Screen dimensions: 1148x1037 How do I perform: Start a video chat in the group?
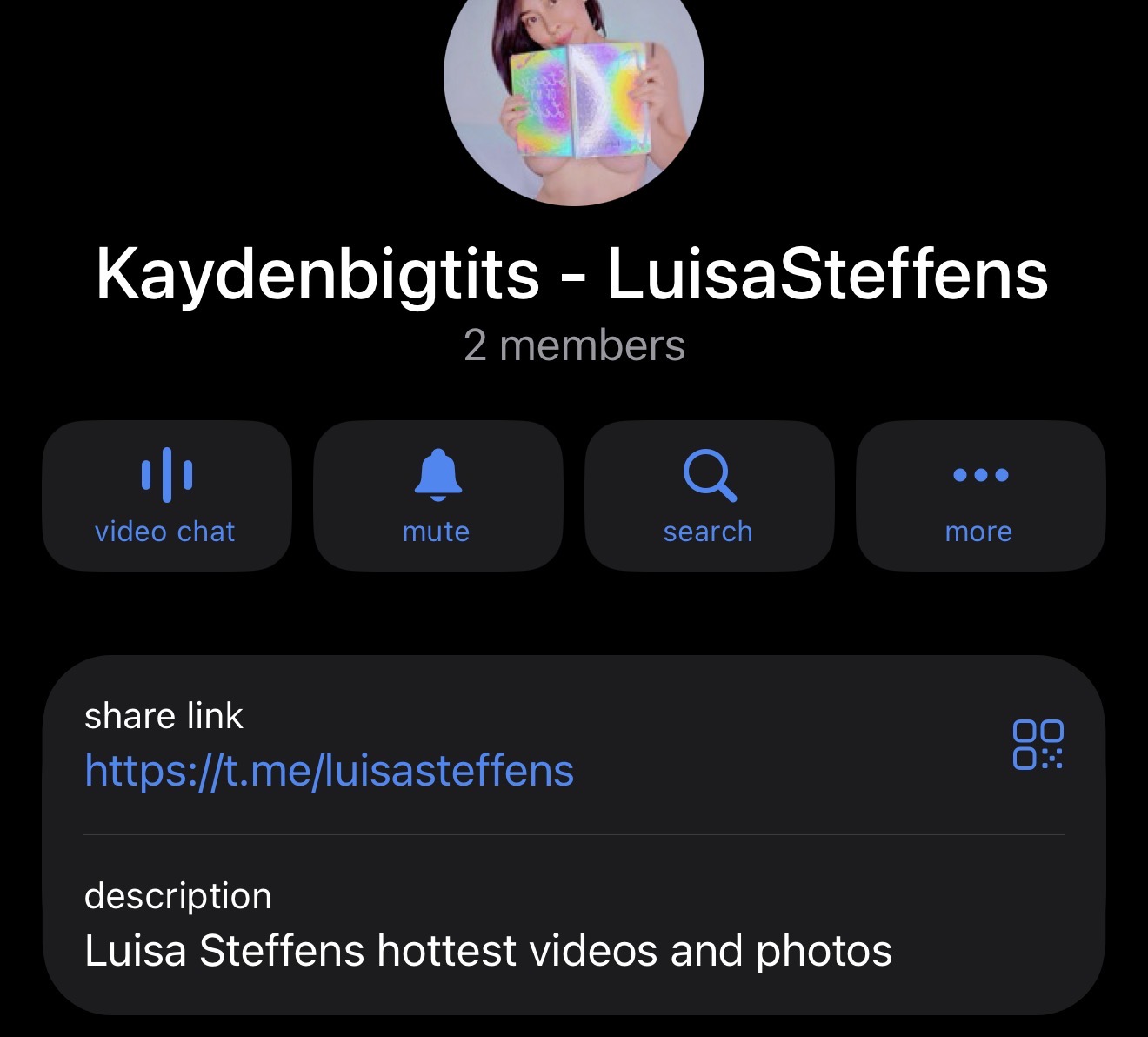pyautogui.click(x=166, y=496)
